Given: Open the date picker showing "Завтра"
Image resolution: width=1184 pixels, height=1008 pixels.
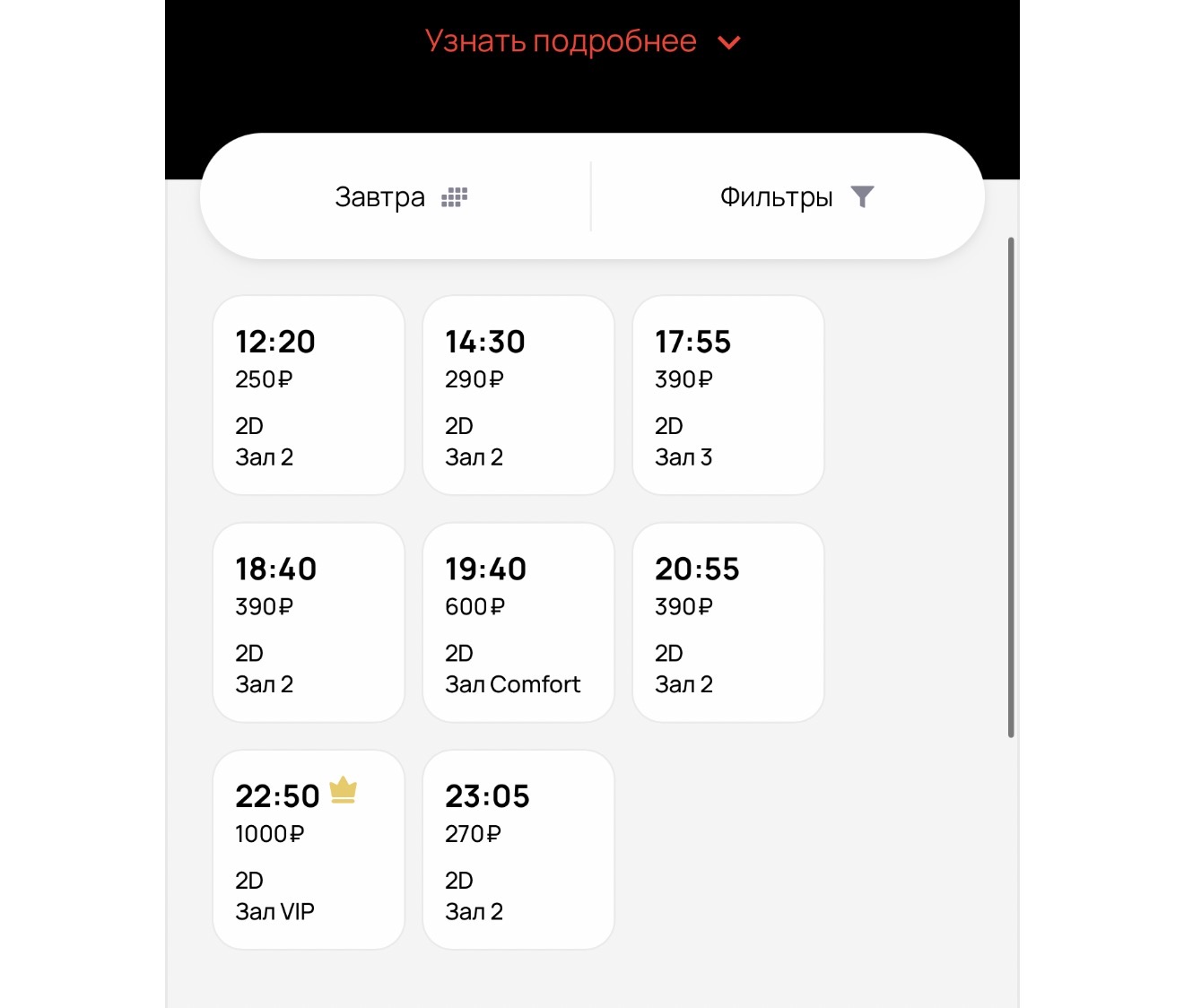Looking at the screenshot, I should pyautogui.click(x=400, y=197).
